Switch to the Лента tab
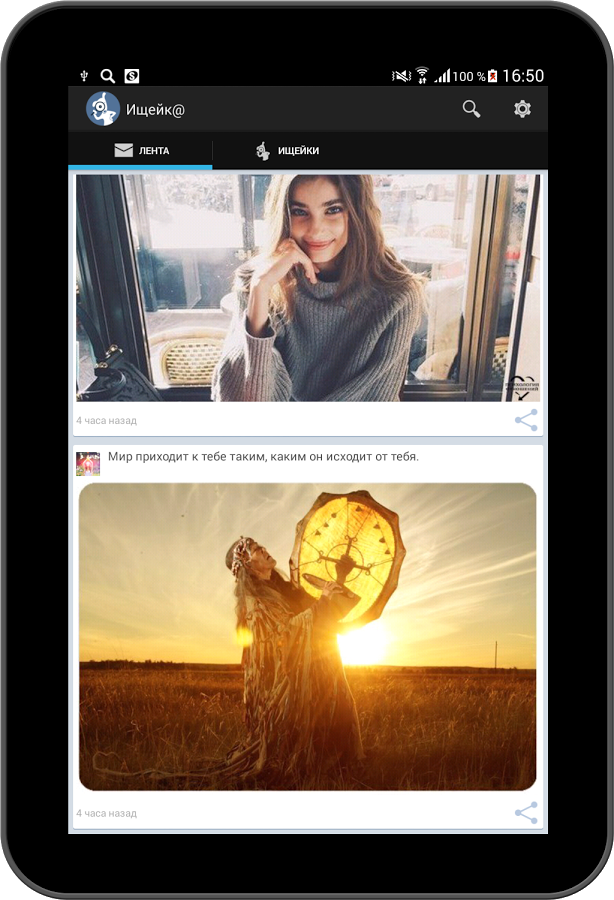 (x=140, y=151)
